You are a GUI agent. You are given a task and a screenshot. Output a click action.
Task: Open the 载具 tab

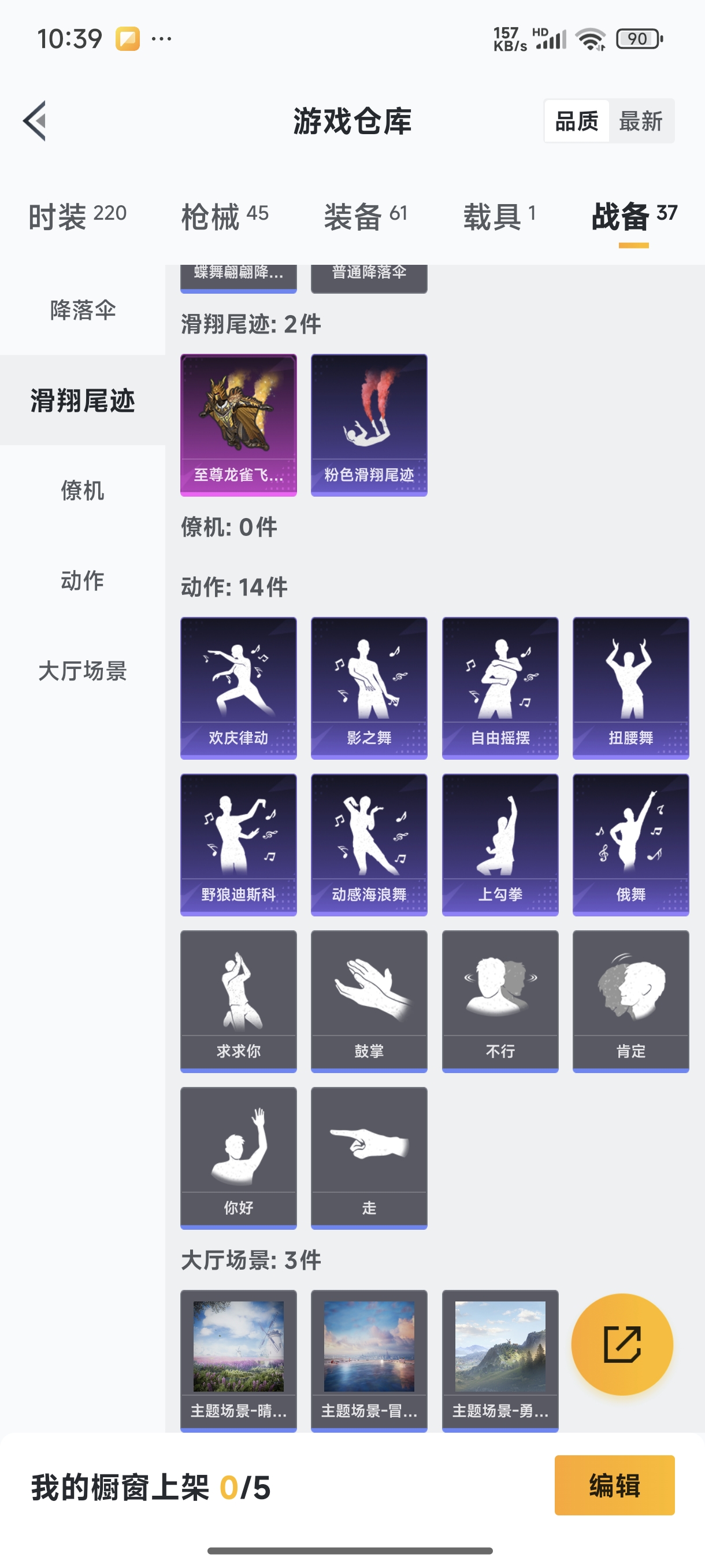[499, 216]
